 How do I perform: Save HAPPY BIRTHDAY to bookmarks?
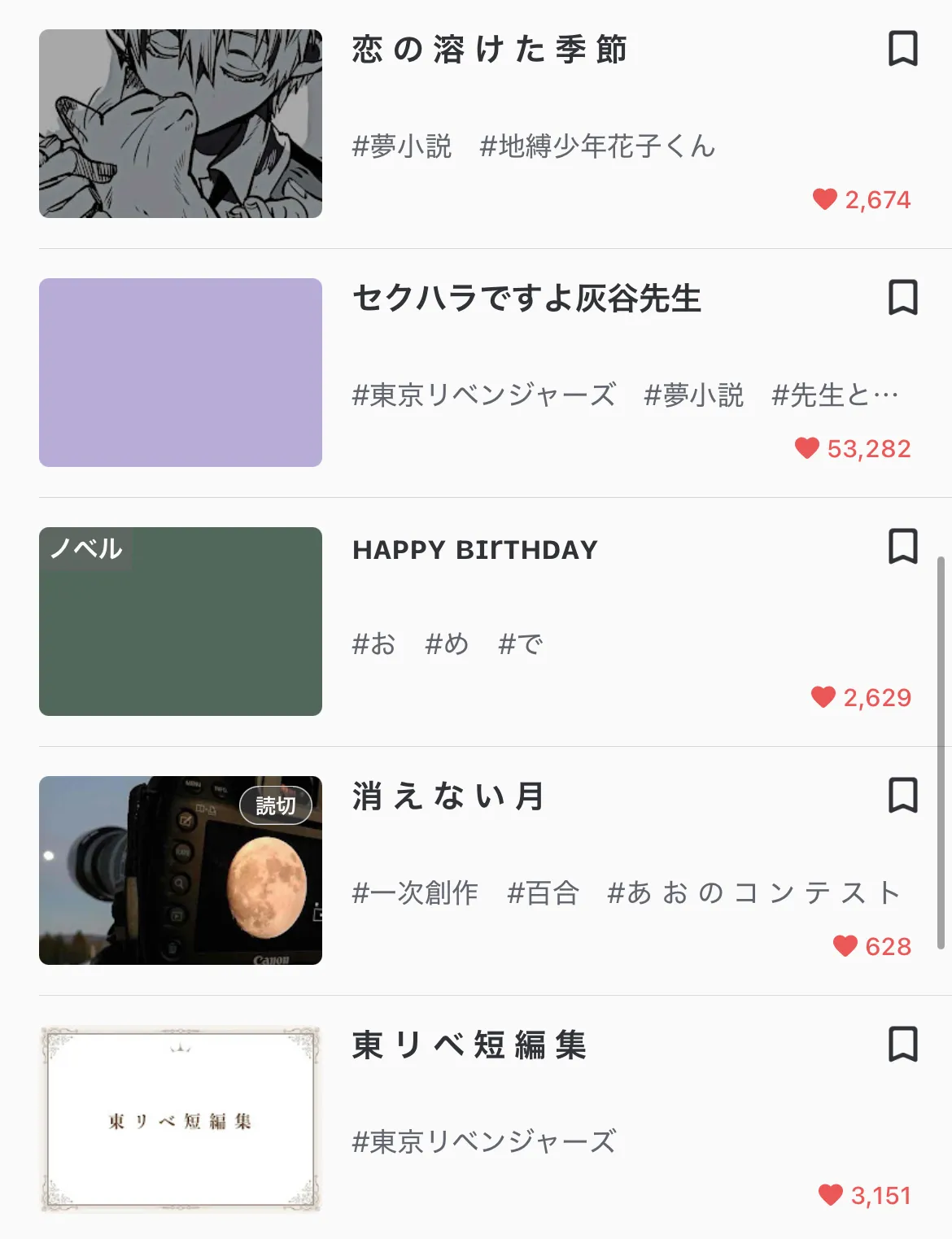[902, 547]
